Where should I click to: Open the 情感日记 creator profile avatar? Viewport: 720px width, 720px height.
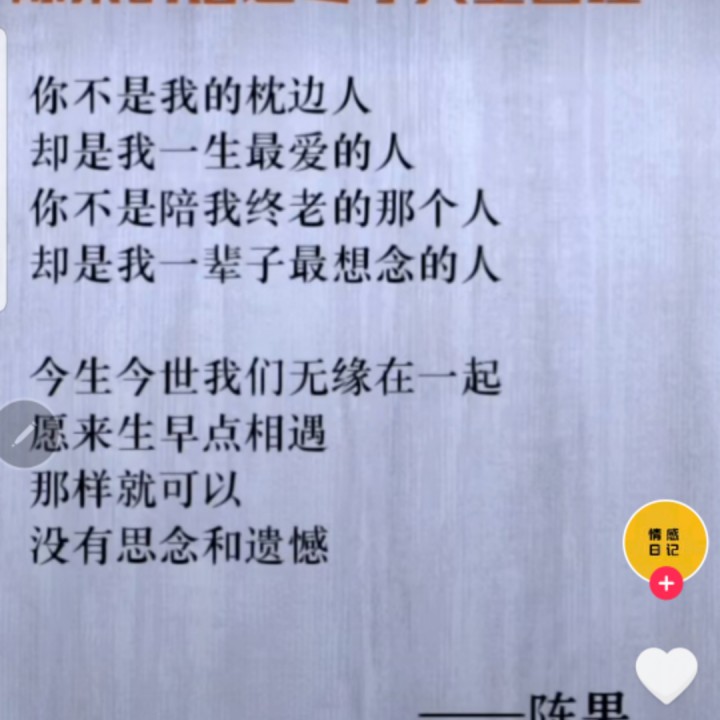click(x=665, y=541)
